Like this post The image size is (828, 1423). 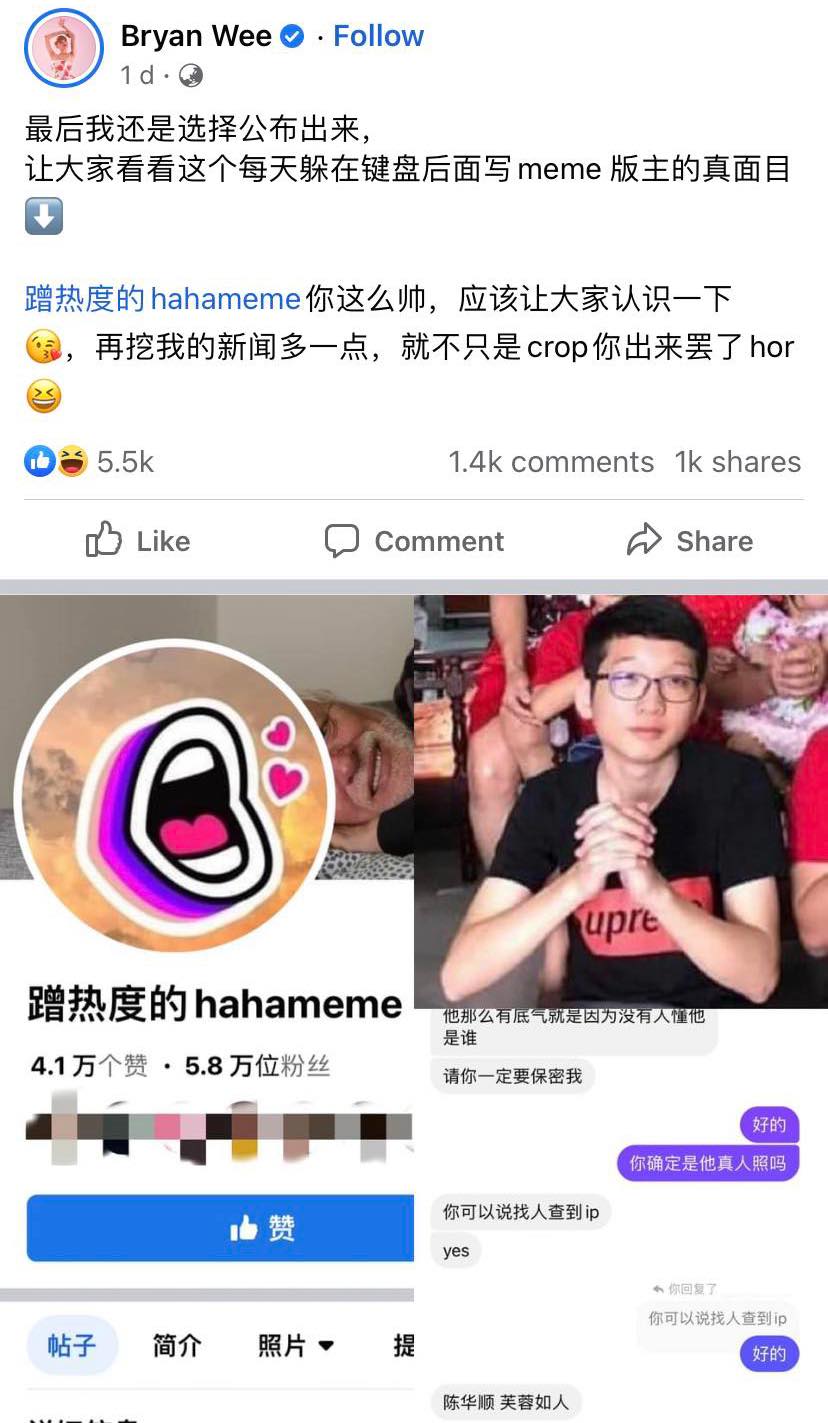coord(138,541)
